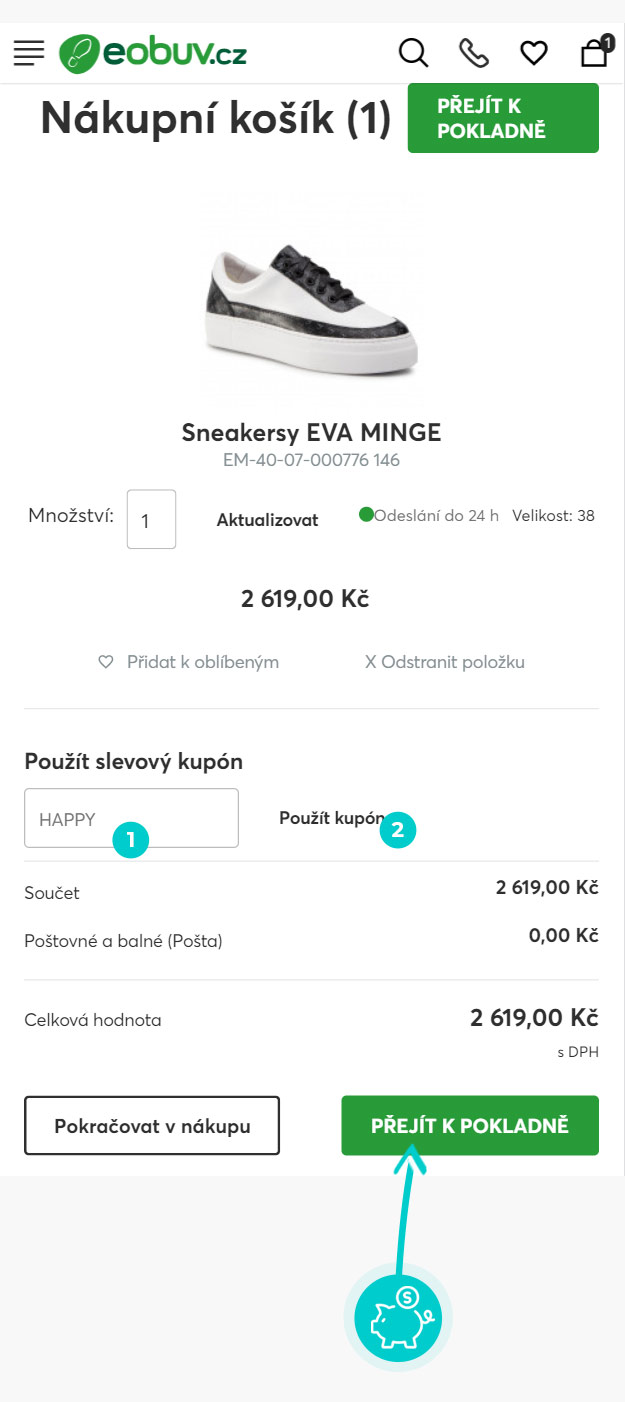625x1402 pixels.
Task: Select Pokračovat v nákupu
Action: tap(152, 1126)
